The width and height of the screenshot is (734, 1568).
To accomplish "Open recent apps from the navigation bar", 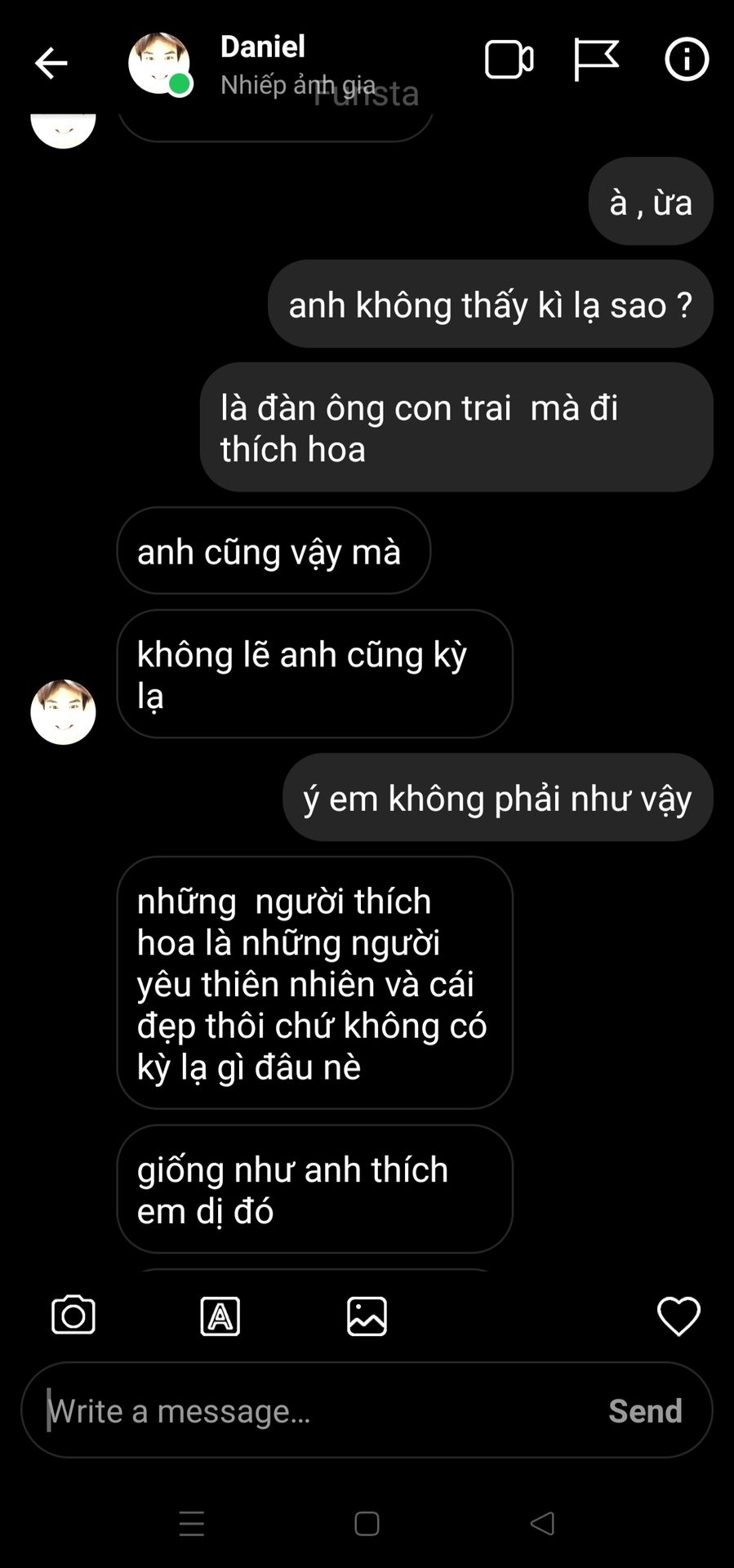I will click(192, 1524).
